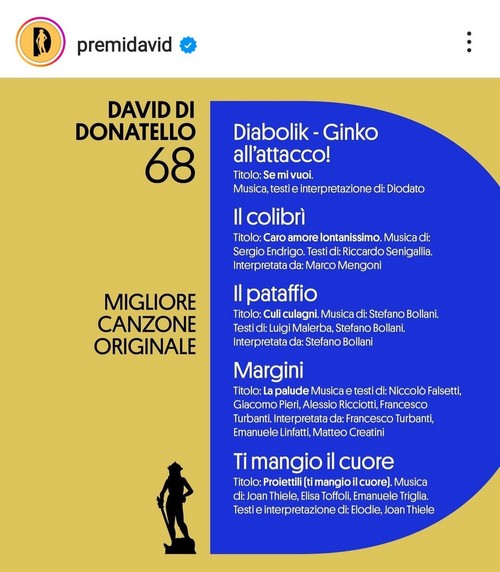Tap the David di Donatello post image
Viewport: 500px width, 572px height.
[250, 325]
